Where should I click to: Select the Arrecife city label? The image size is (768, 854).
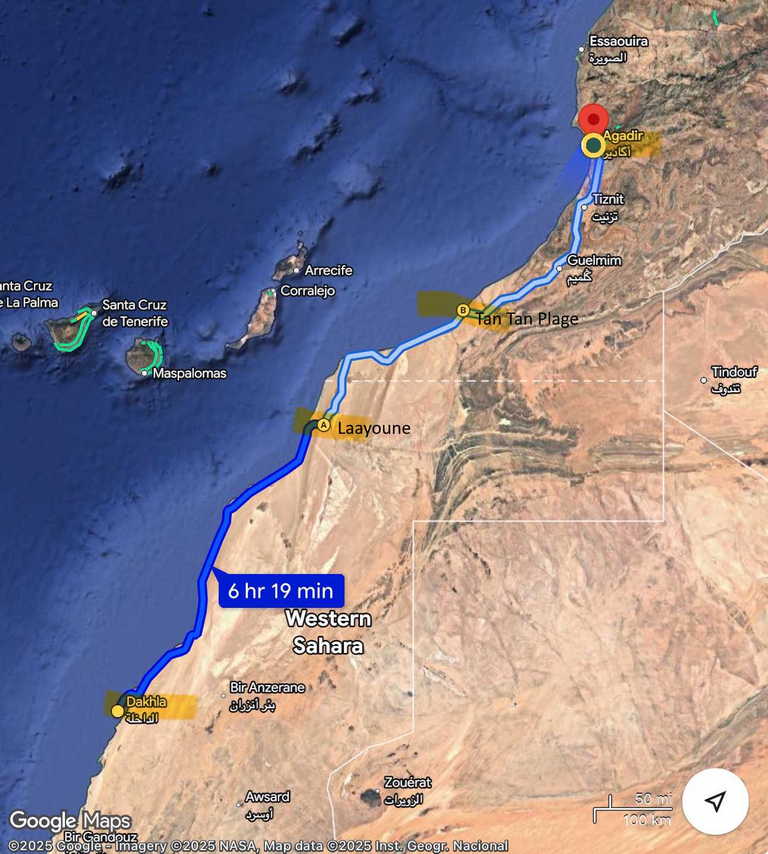point(328,271)
